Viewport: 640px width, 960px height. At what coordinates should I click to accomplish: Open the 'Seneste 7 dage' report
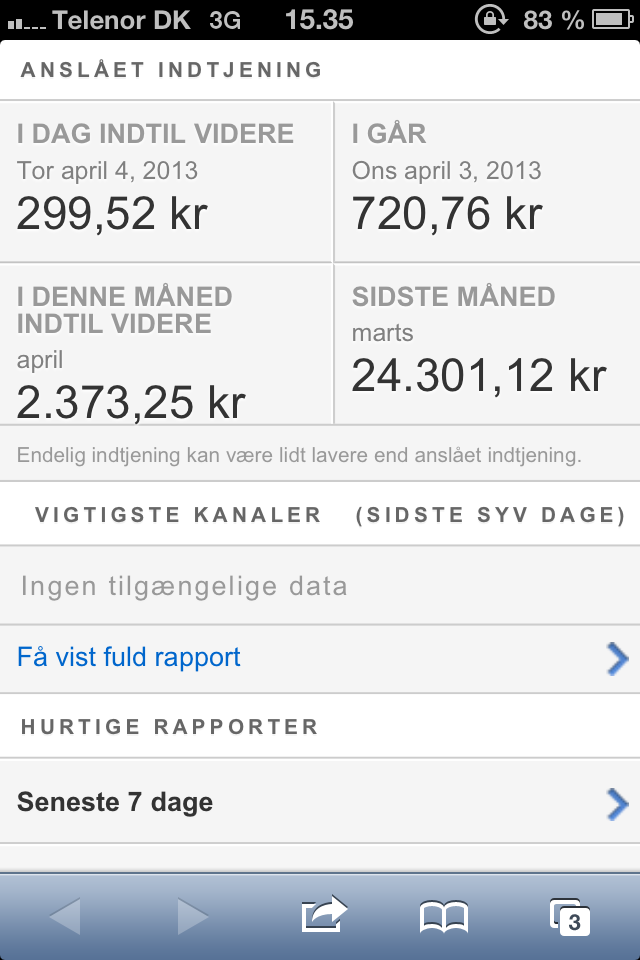click(115, 802)
